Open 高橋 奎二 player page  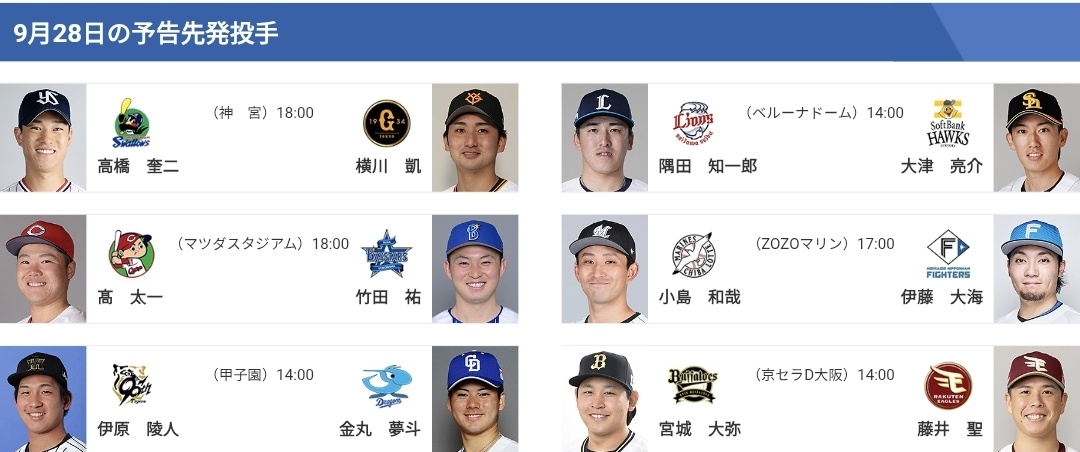point(138,166)
